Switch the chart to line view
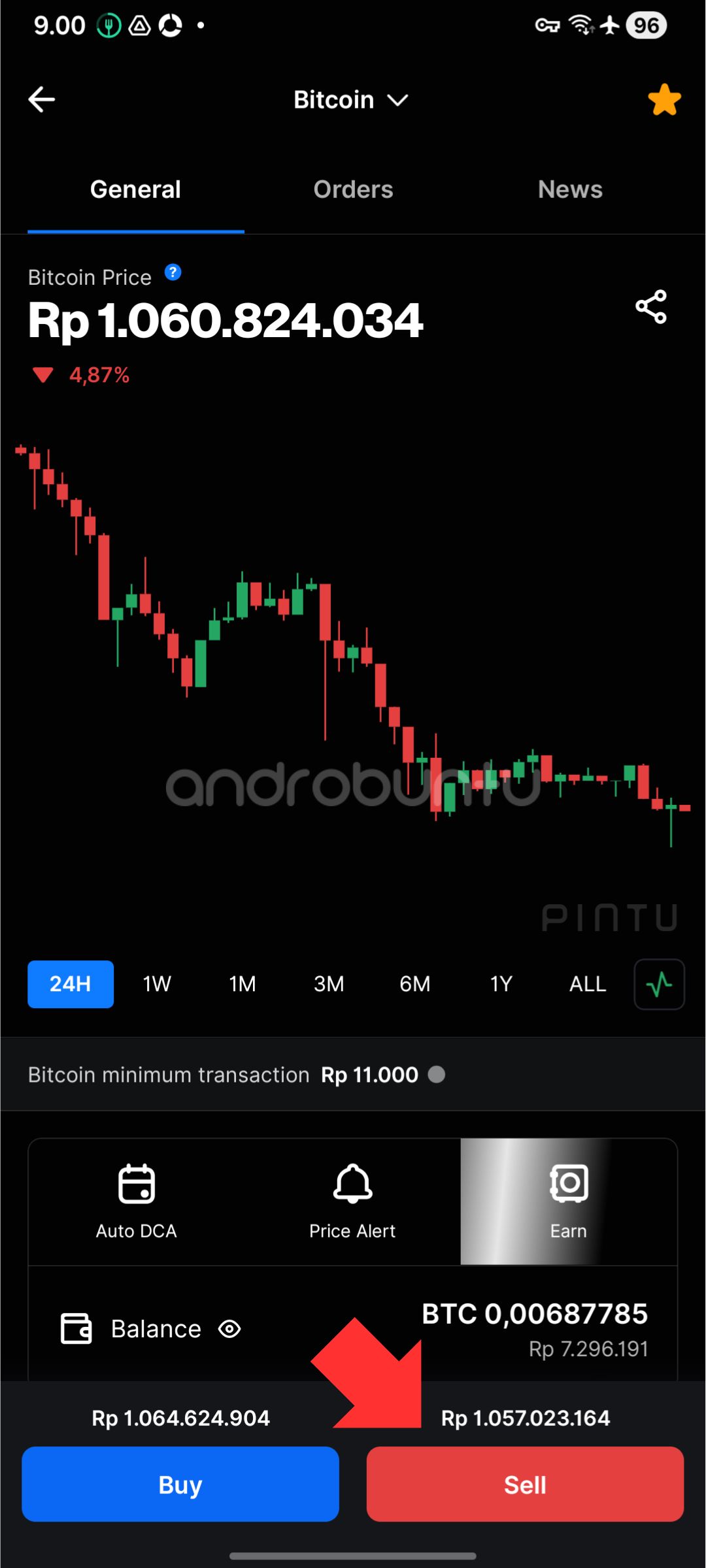This screenshot has width=706, height=1568. [658, 984]
